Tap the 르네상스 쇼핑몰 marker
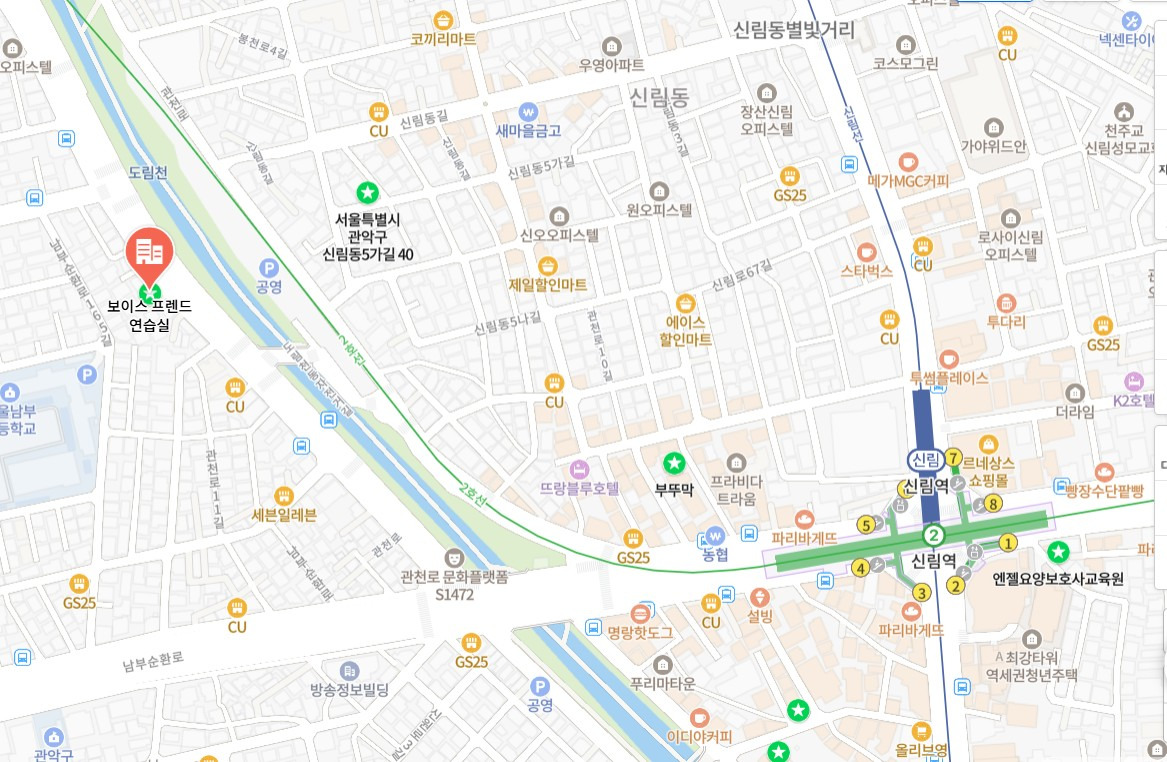The width and height of the screenshot is (1167, 762). click(988, 444)
